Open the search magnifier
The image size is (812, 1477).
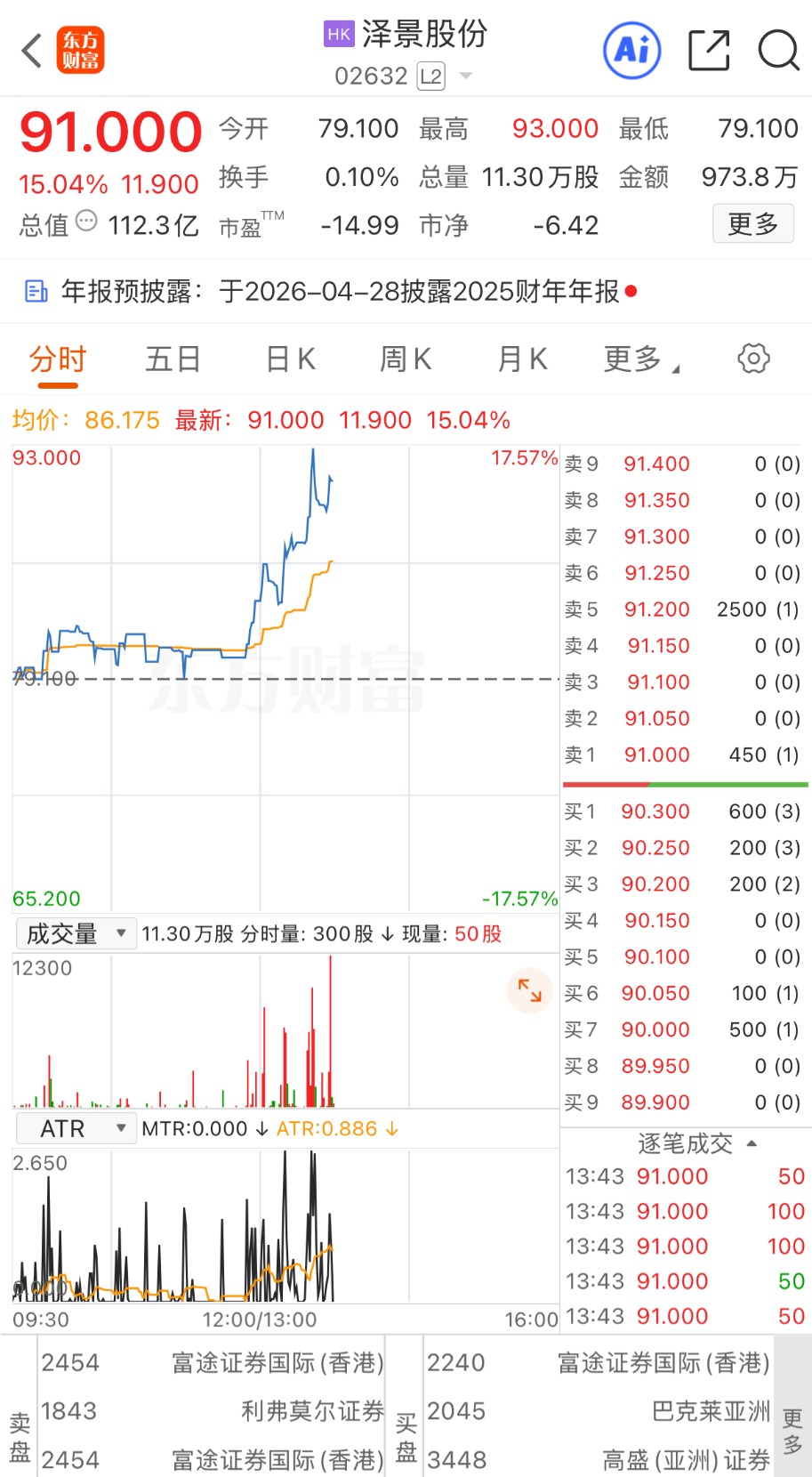click(778, 50)
